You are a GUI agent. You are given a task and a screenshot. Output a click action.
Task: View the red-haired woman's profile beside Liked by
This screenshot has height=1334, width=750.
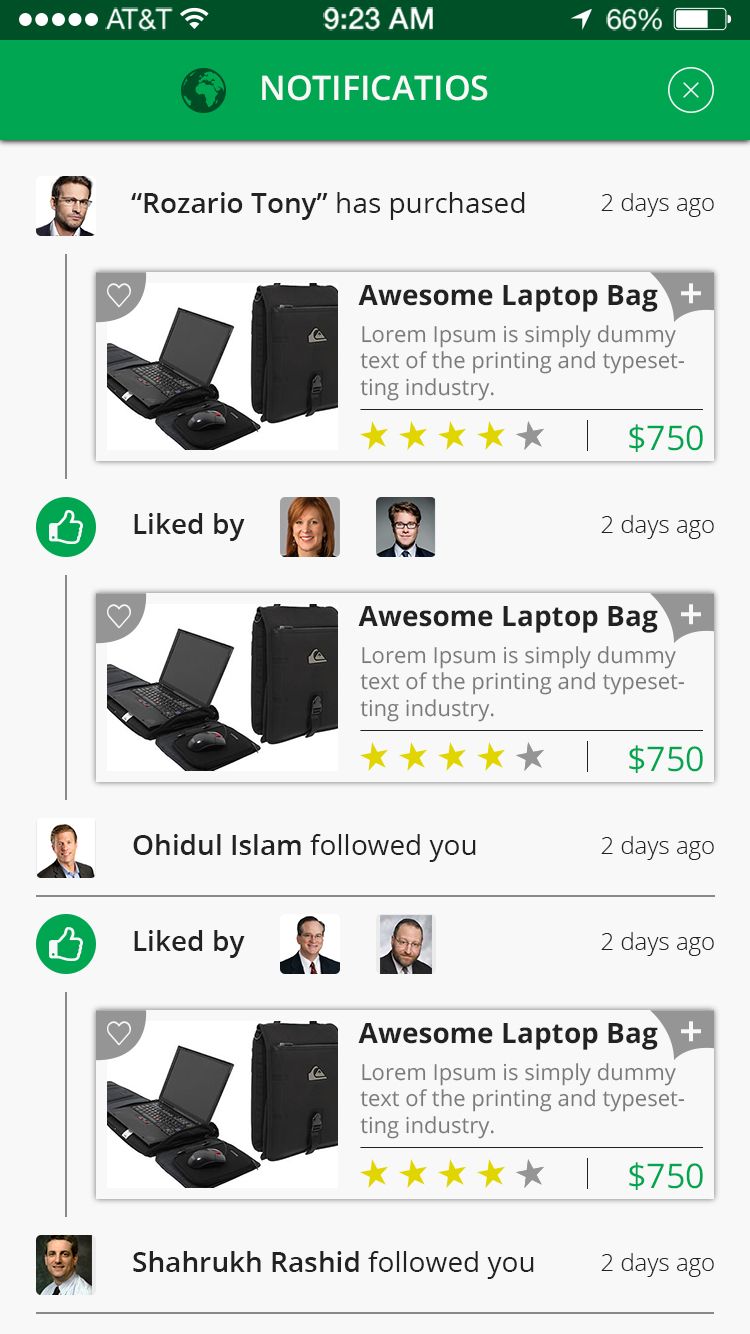[310, 527]
